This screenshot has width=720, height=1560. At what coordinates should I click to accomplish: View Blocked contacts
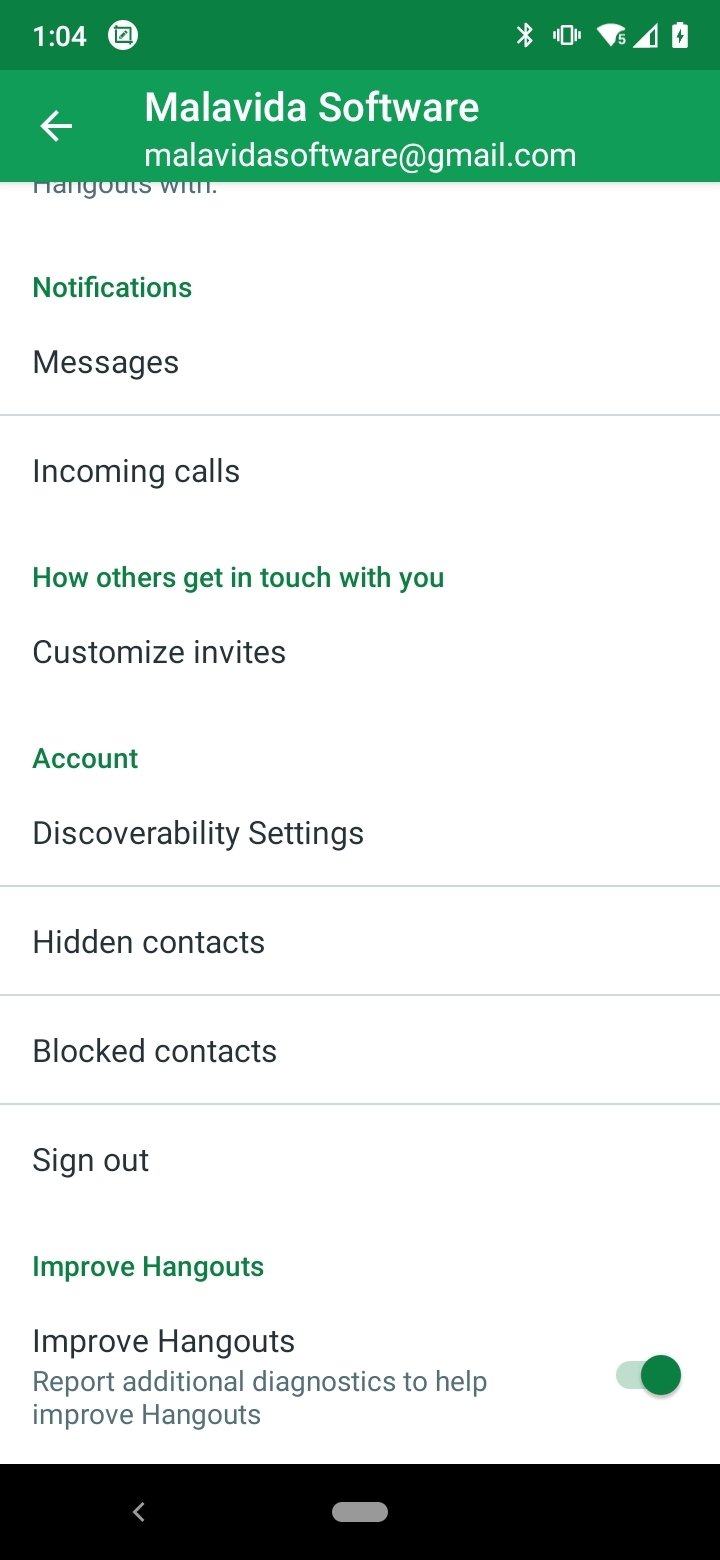[x=360, y=1051]
